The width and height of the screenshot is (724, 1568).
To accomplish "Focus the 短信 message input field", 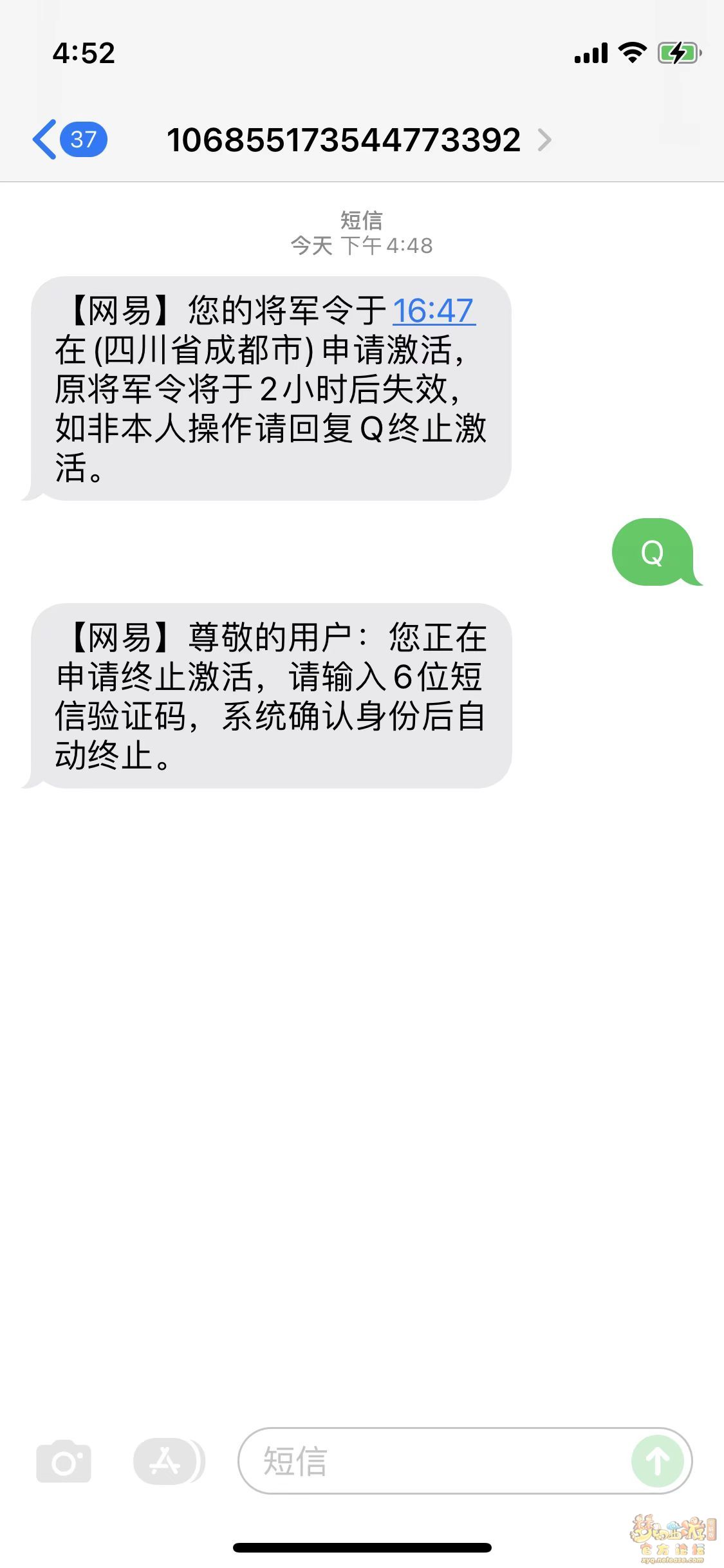I will click(x=435, y=1461).
